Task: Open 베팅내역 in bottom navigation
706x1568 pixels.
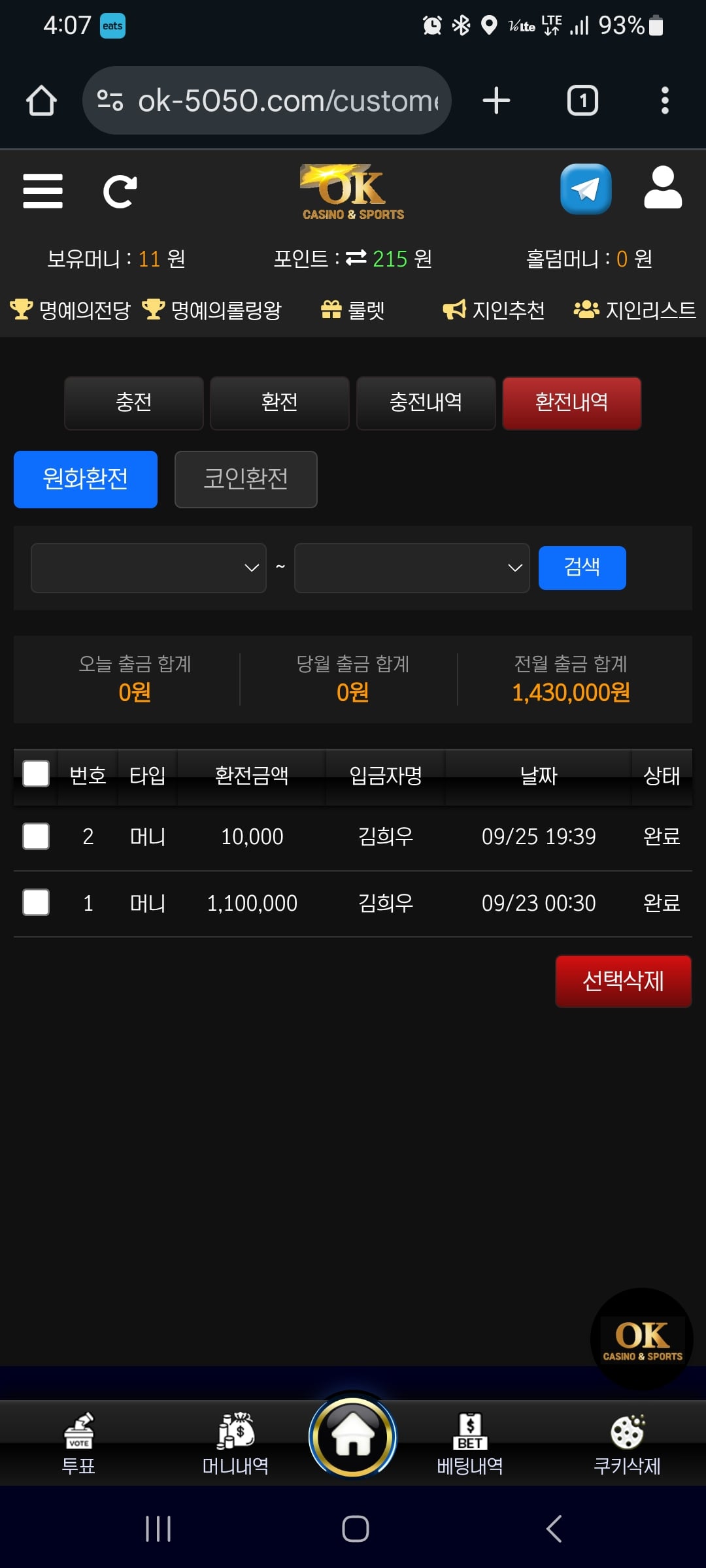Action: [469, 1445]
